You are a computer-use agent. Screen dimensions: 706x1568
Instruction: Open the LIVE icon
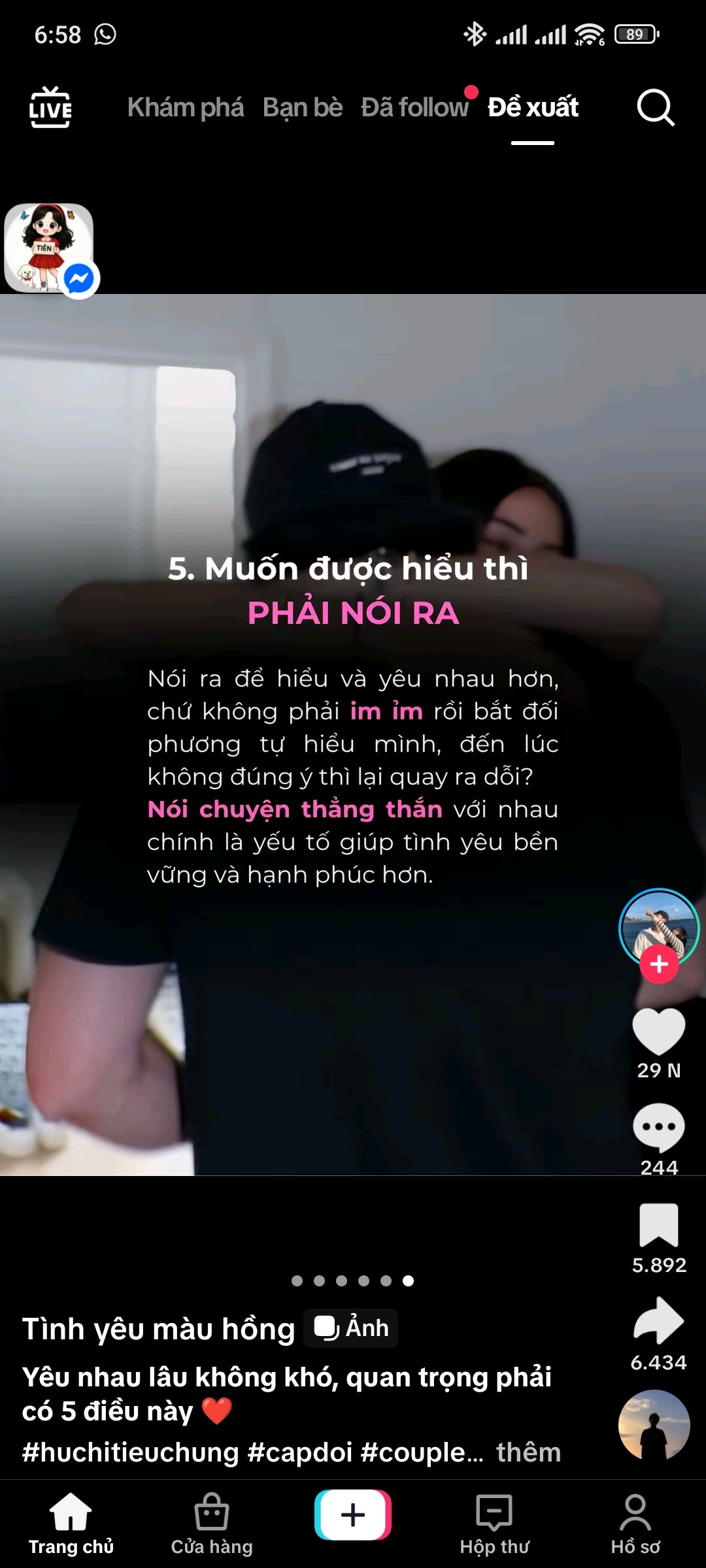(50, 107)
